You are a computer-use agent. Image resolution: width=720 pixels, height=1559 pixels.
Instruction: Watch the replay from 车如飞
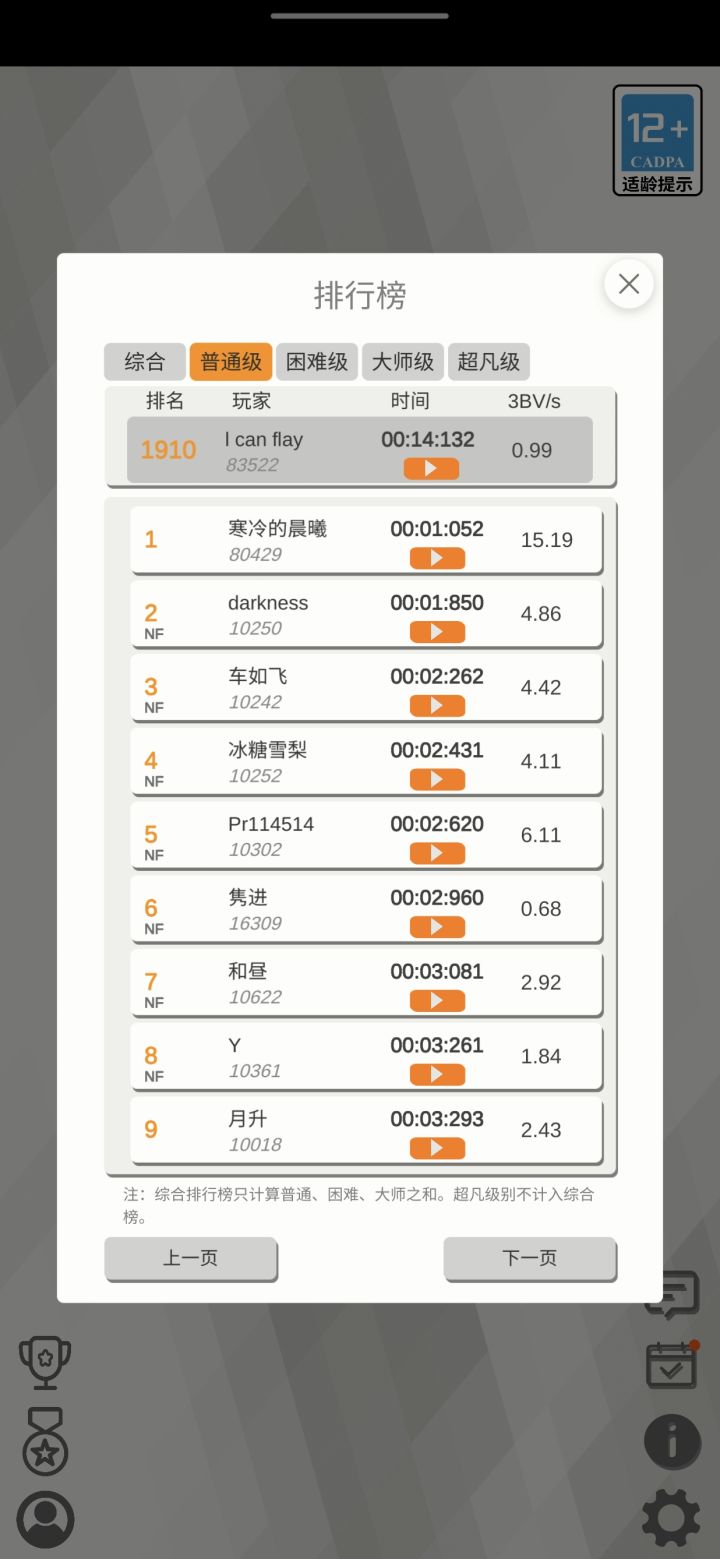[x=437, y=706]
